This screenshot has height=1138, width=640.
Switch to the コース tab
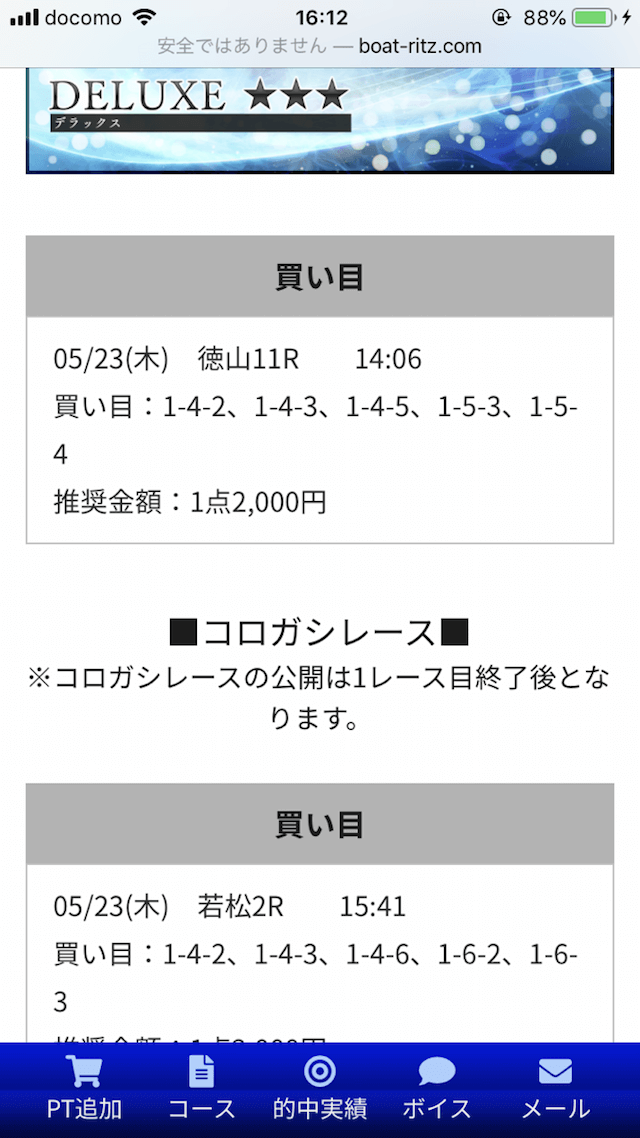(202, 1089)
